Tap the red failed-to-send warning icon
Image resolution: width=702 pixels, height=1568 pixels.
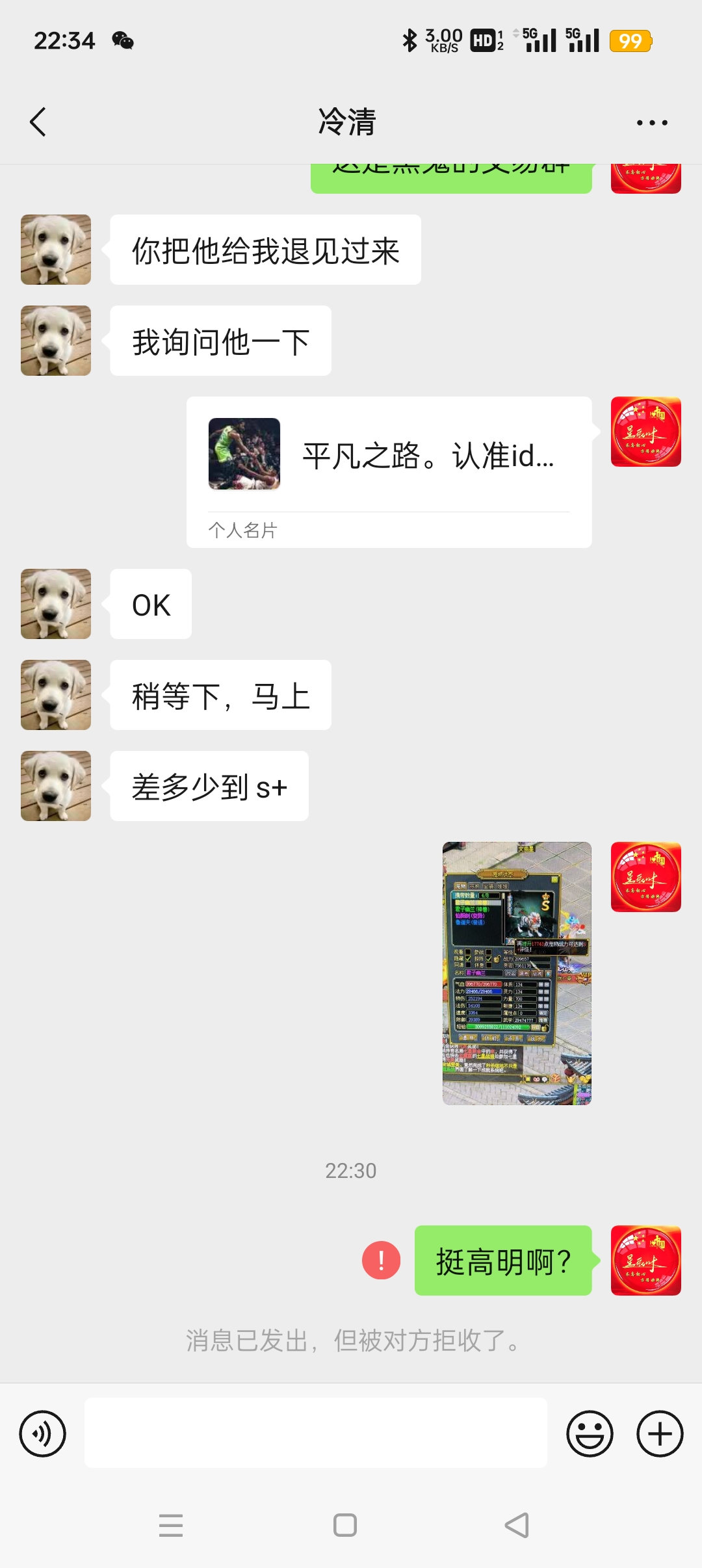(x=381, y=1261)
